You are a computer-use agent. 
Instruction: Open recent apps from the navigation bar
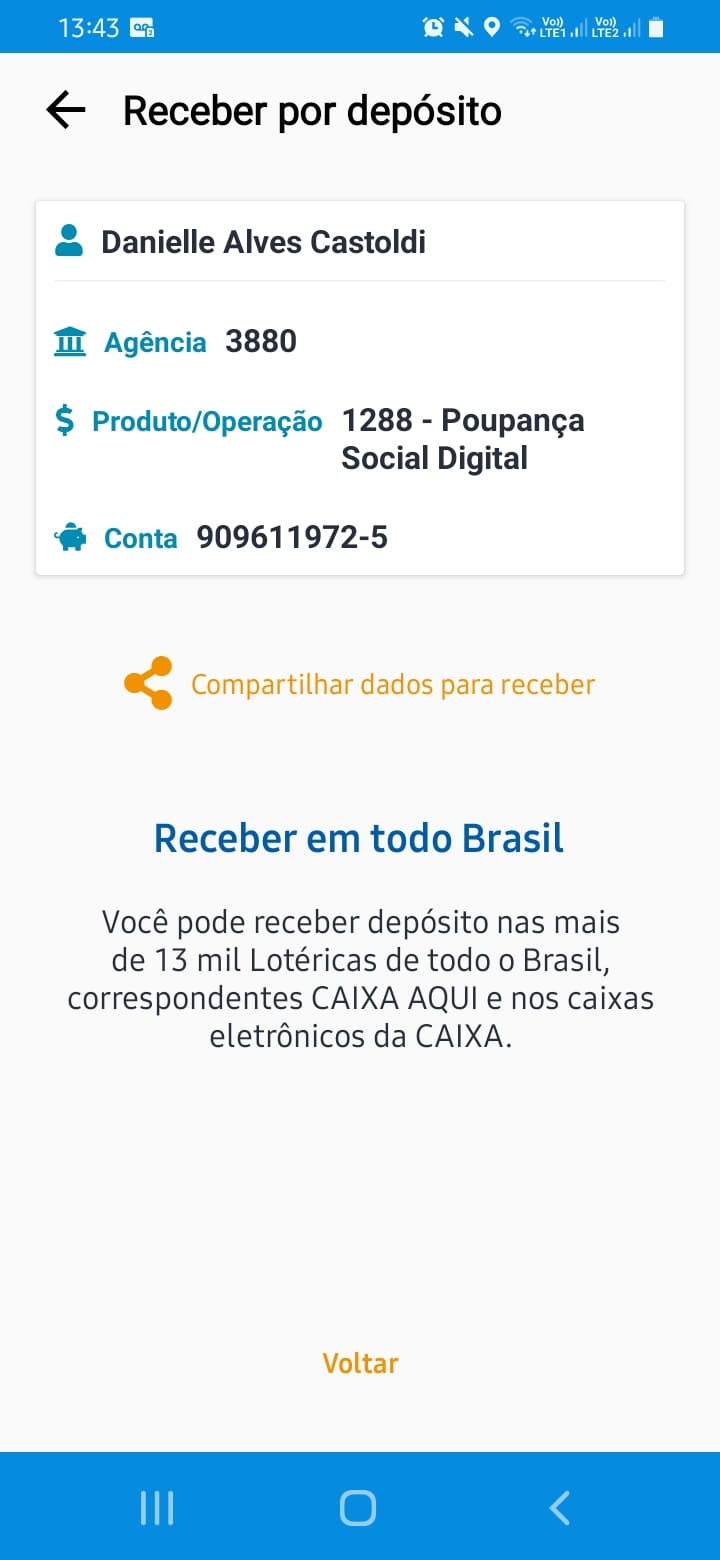[157, 1507]
